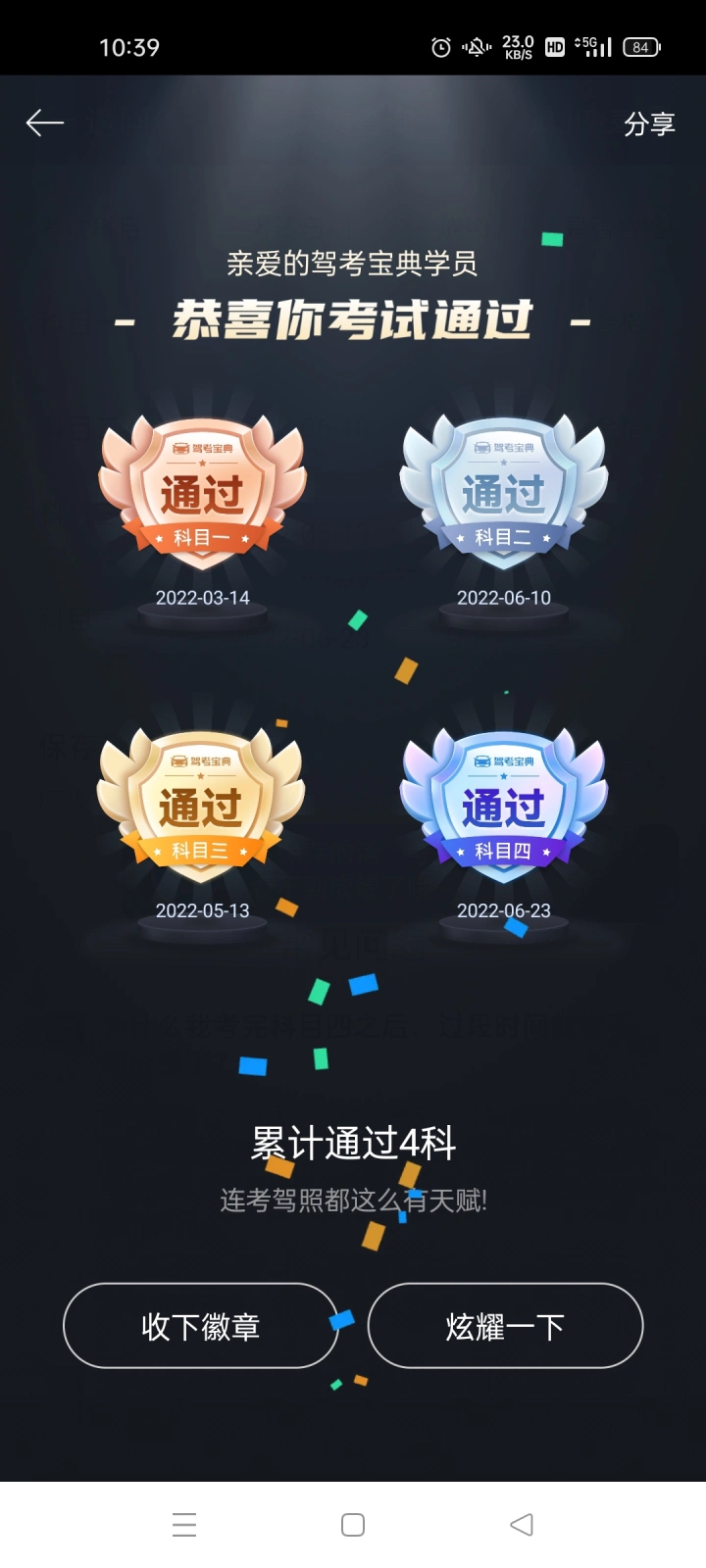Image resolution: width=706 pixels, height=1568 pixels.
Task: Tap 分享 to share this achievement
Action: pyautogui.click(x=649, y=124)
